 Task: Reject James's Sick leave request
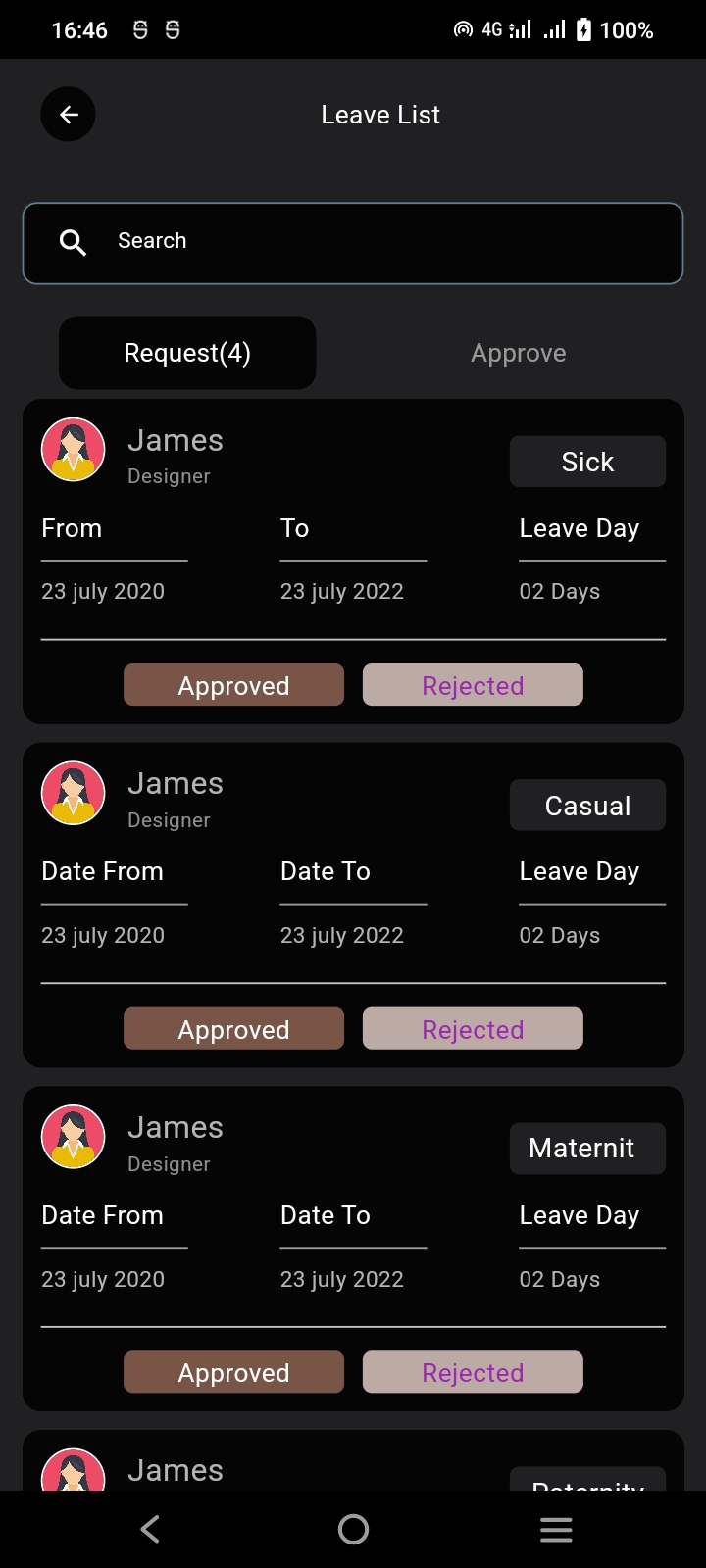tap(473, 685)
